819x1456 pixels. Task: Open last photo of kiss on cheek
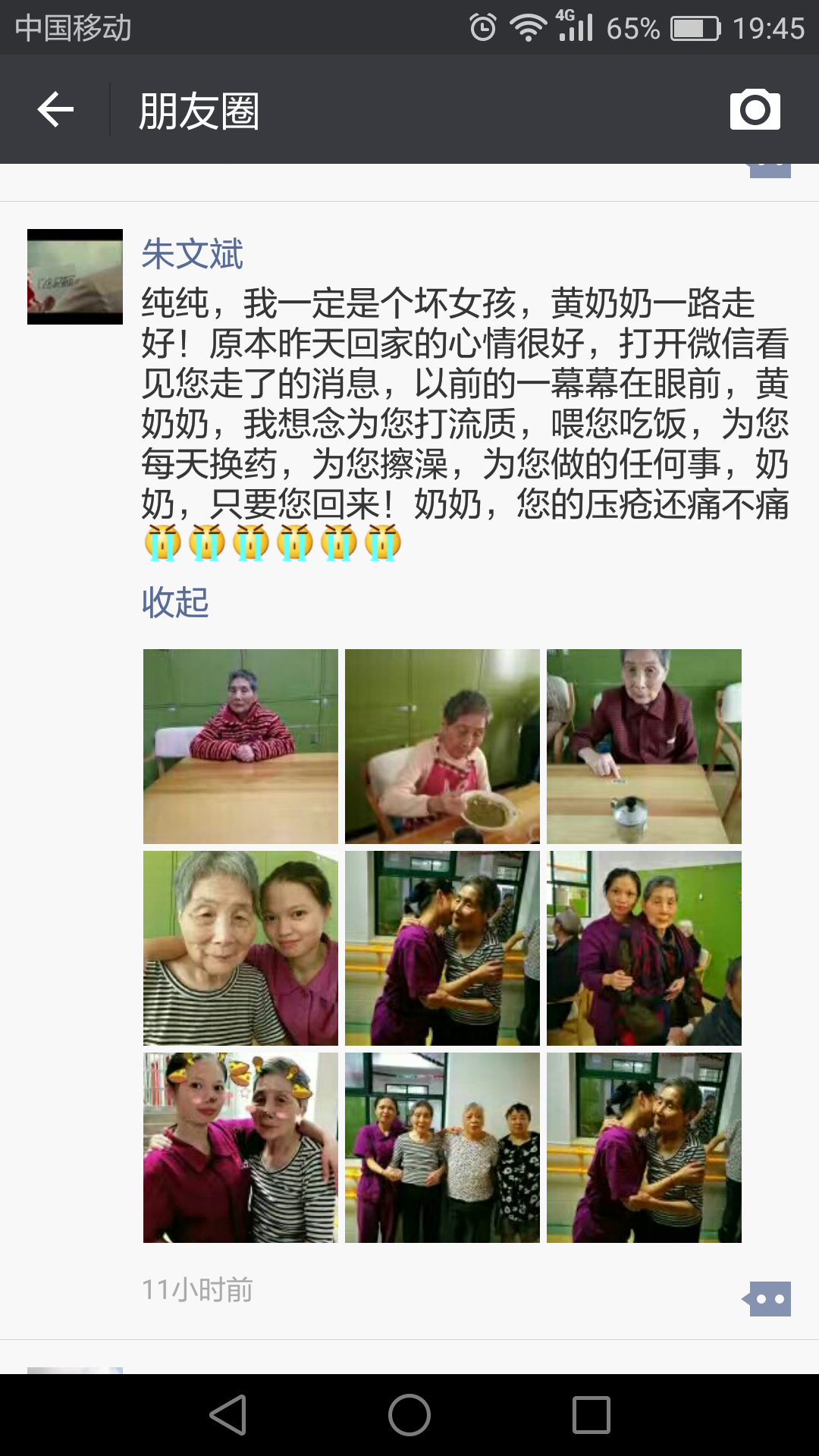(644, 1147)
